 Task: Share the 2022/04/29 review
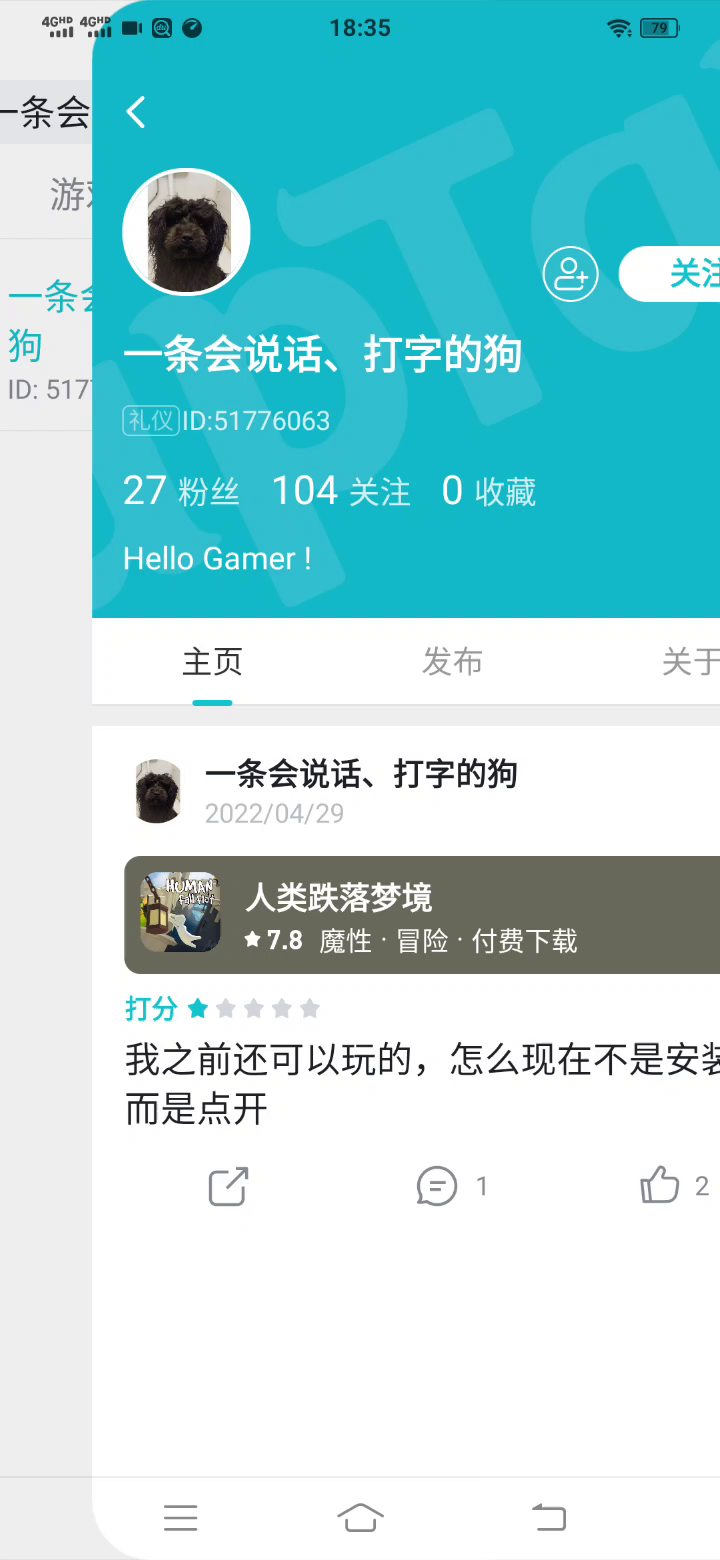[228, 1187]
